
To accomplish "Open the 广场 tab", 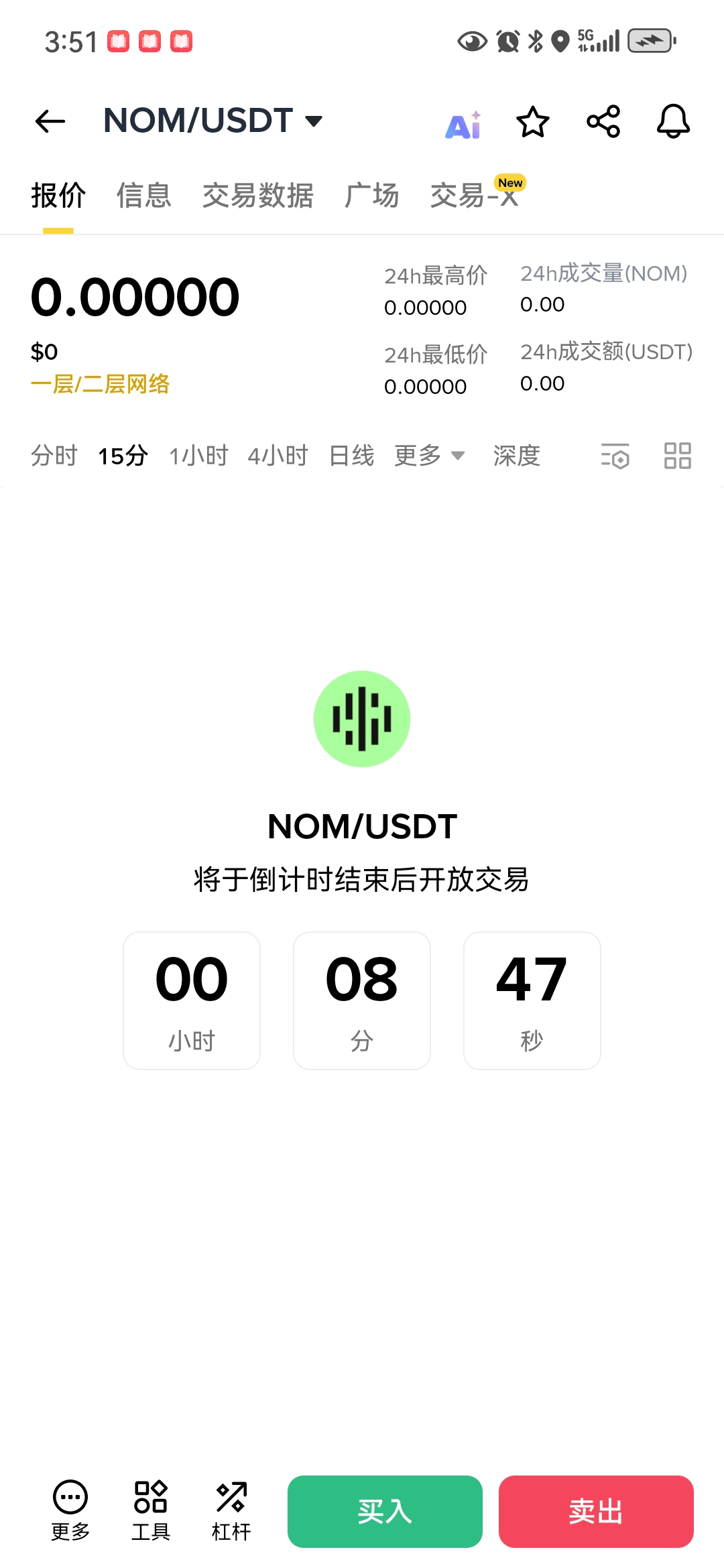I will [371, 196].
